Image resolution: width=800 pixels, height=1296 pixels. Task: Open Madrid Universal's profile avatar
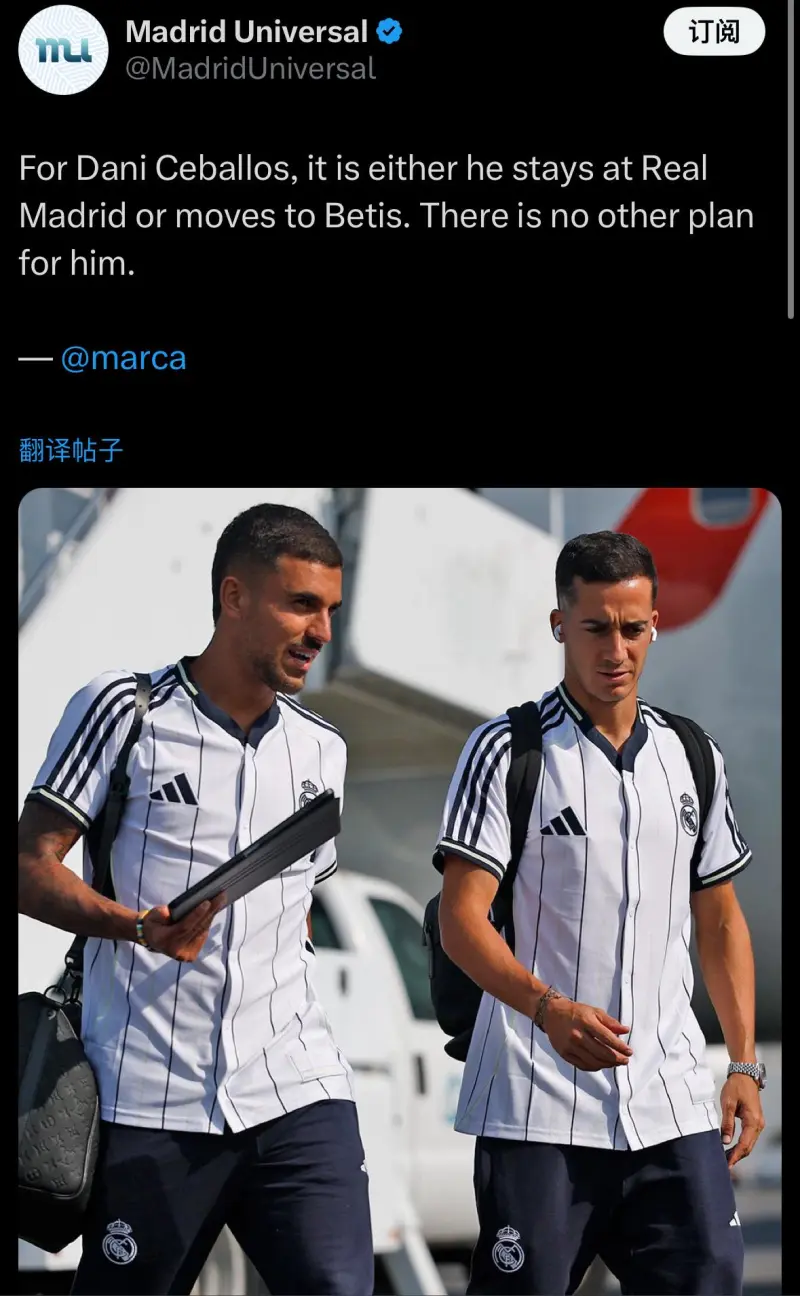coord(63,50)
